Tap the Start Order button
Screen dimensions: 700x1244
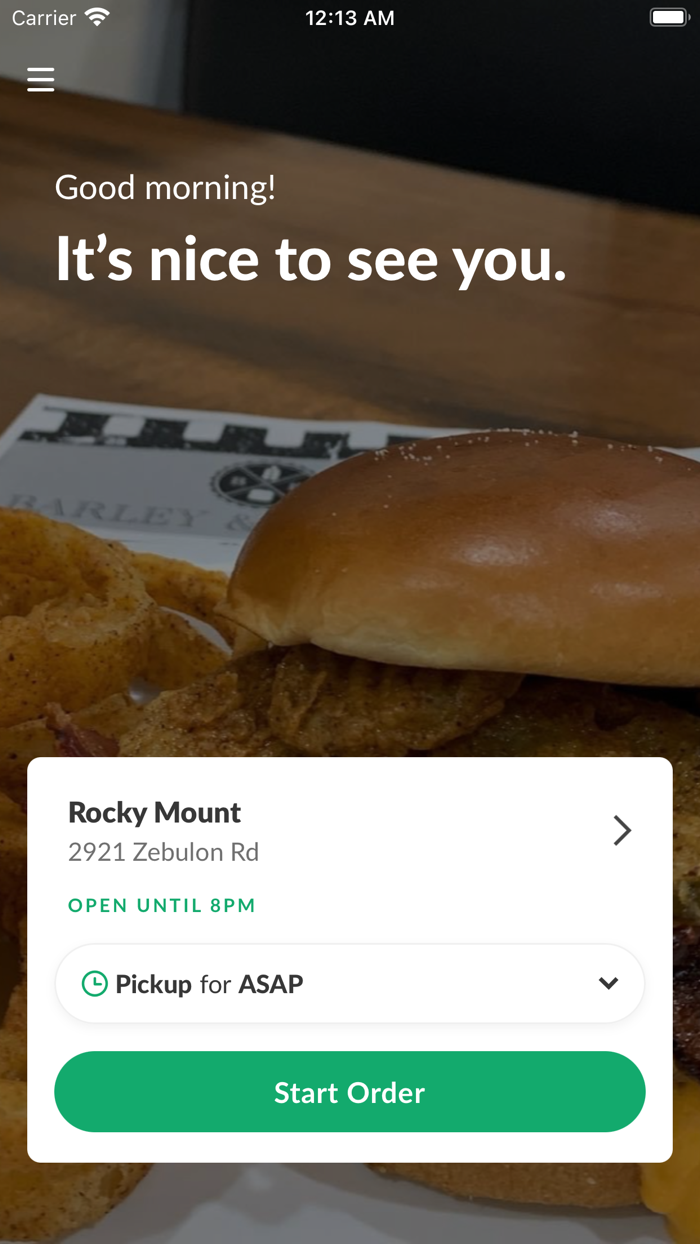(350, 1092)
